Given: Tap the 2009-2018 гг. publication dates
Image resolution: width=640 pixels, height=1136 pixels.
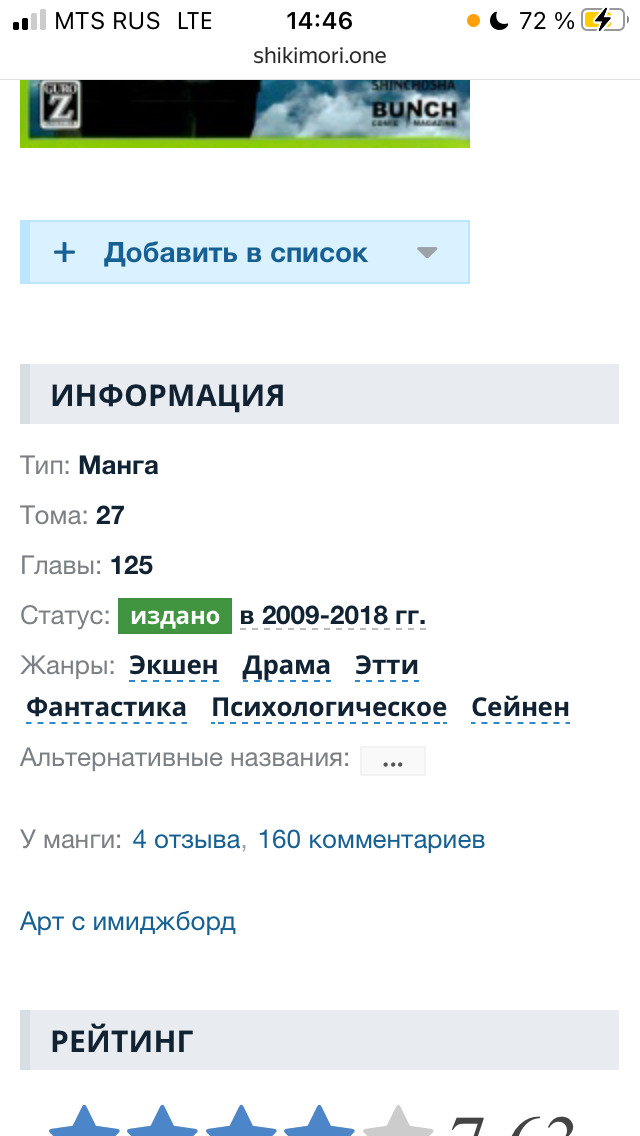Looking at the screenshot, I should point(333,616).
